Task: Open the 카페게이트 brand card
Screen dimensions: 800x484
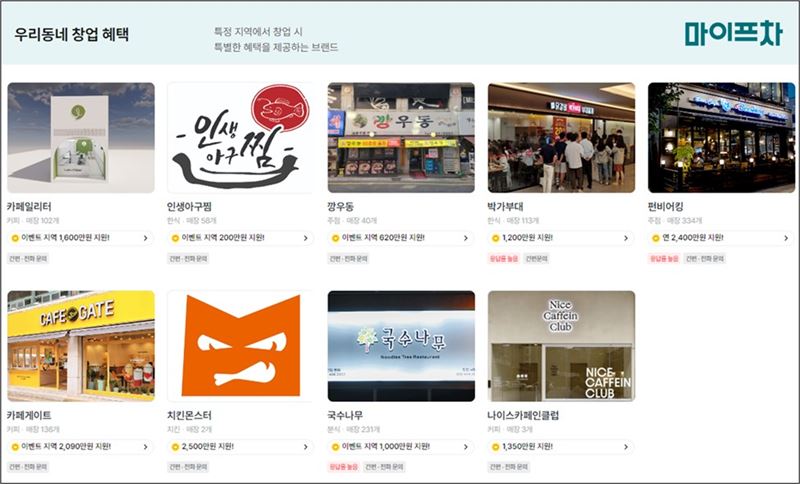Action: (81, 346)
